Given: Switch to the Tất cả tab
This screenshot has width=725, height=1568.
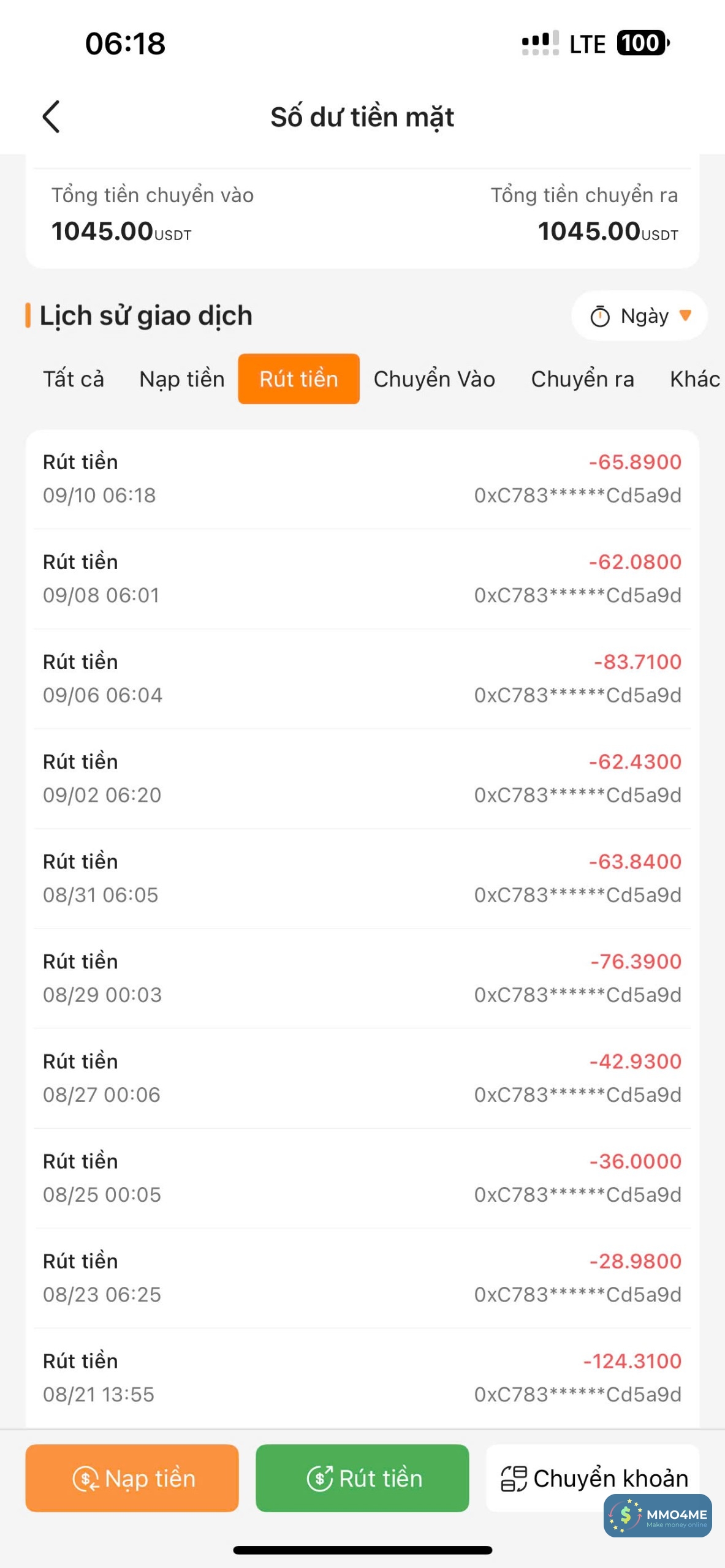Looking at the screenshot, I should (74, 379).
